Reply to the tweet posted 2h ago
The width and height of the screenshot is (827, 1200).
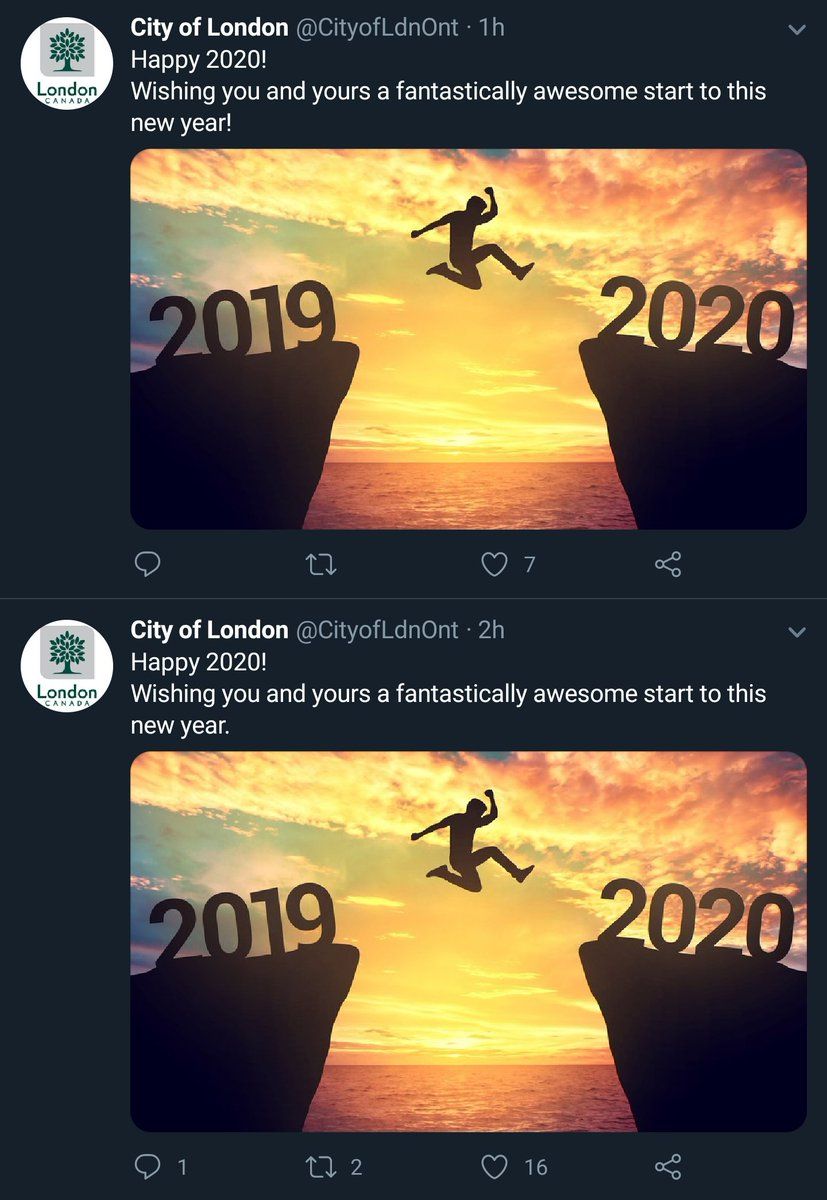147,1166
